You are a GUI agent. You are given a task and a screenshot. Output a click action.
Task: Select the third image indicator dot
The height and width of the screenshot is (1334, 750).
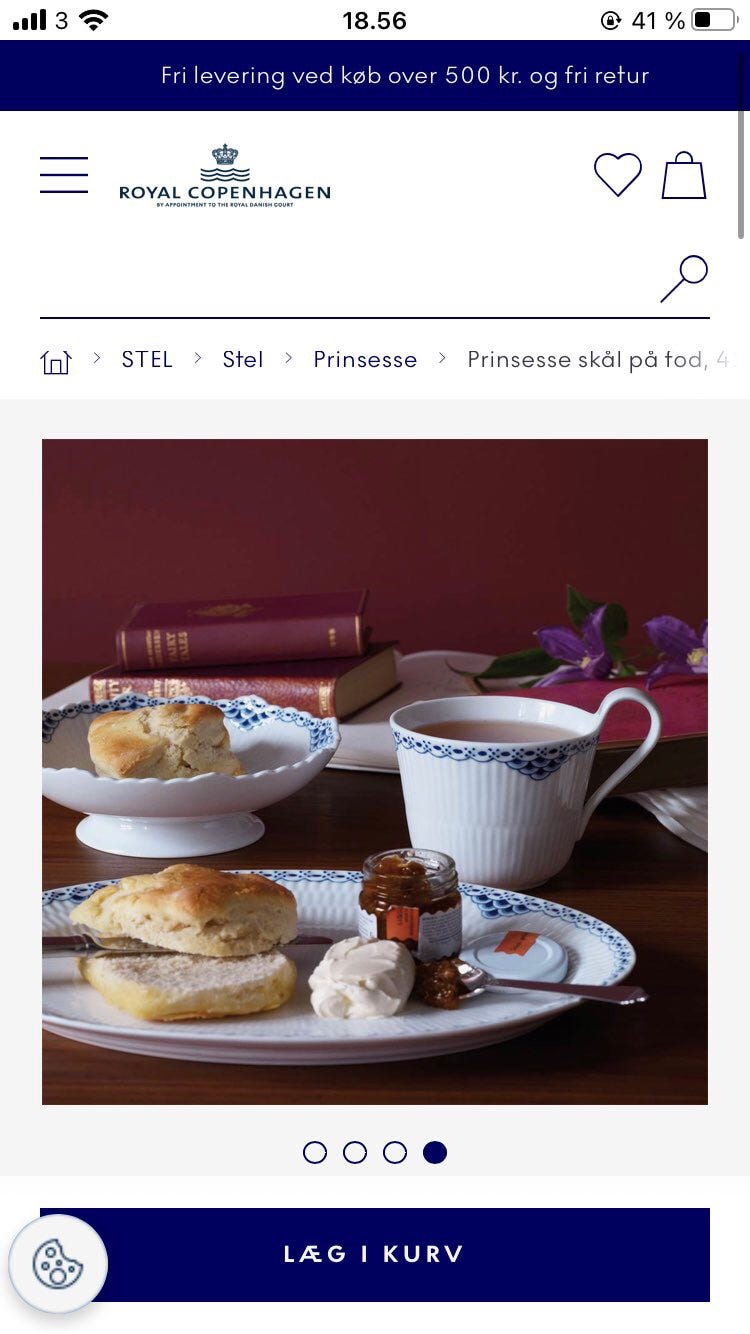click(x=395, y=1153)
